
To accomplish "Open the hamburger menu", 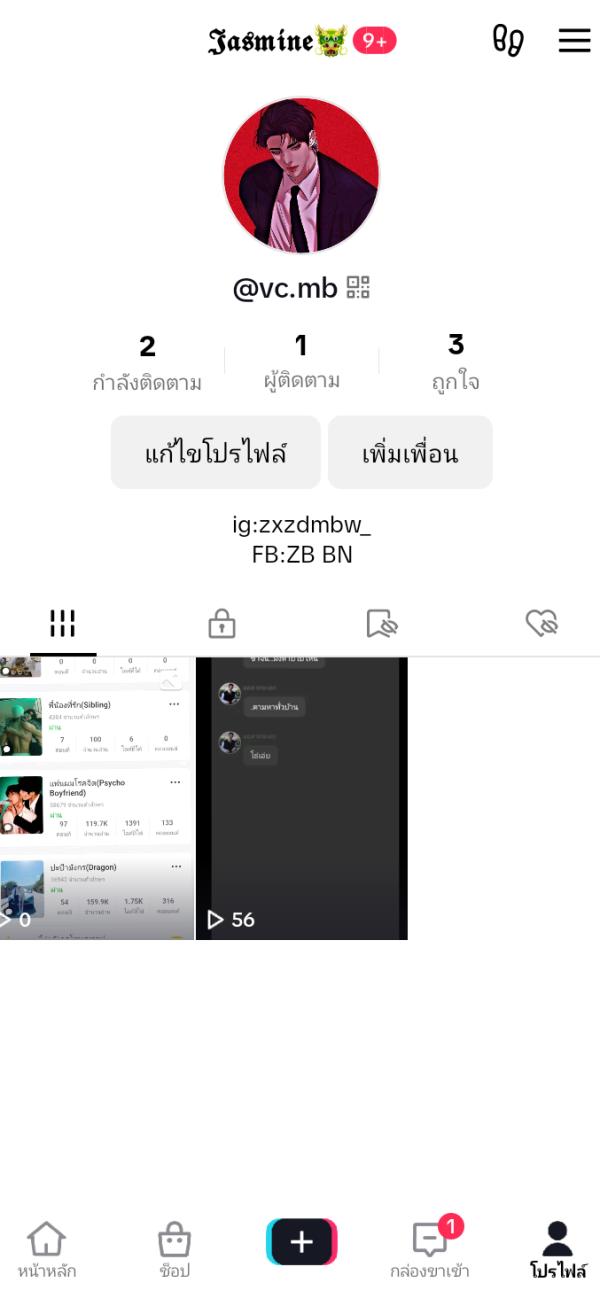I will click(574, 40).
